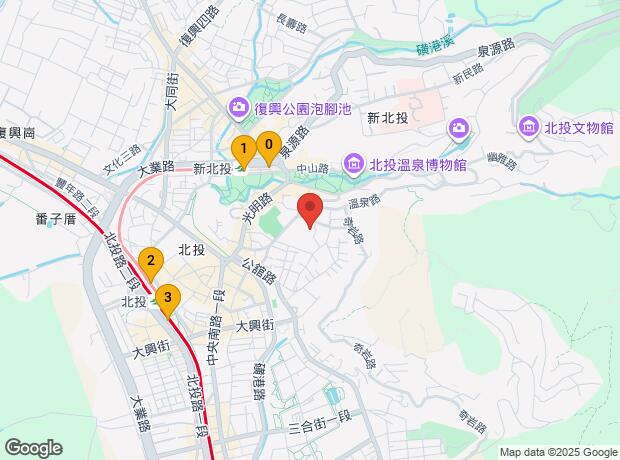This screenshot has height=460, width=620.
Task: Open the 北投溫泉博物館 museum place icon
Action: [x=353, y=163]
